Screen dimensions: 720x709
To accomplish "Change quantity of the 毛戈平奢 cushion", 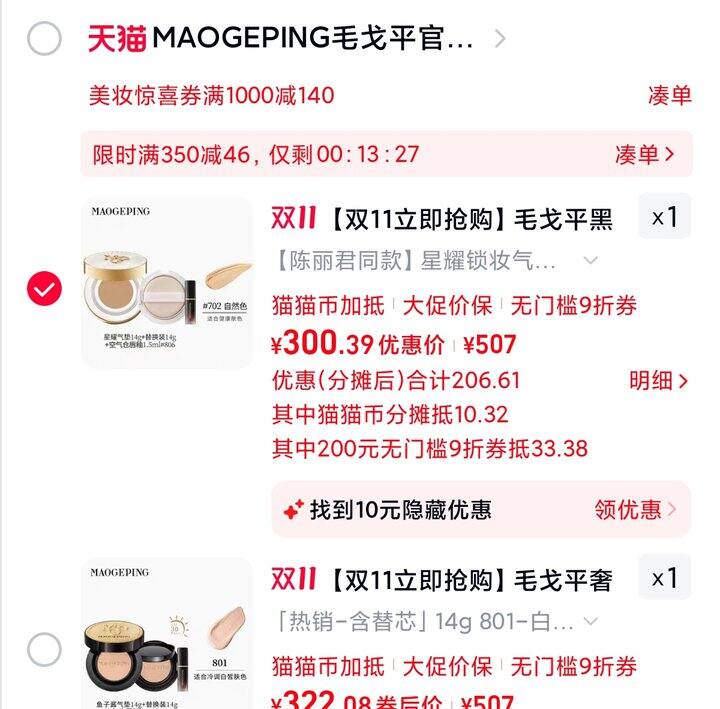I will click(664, 578).
